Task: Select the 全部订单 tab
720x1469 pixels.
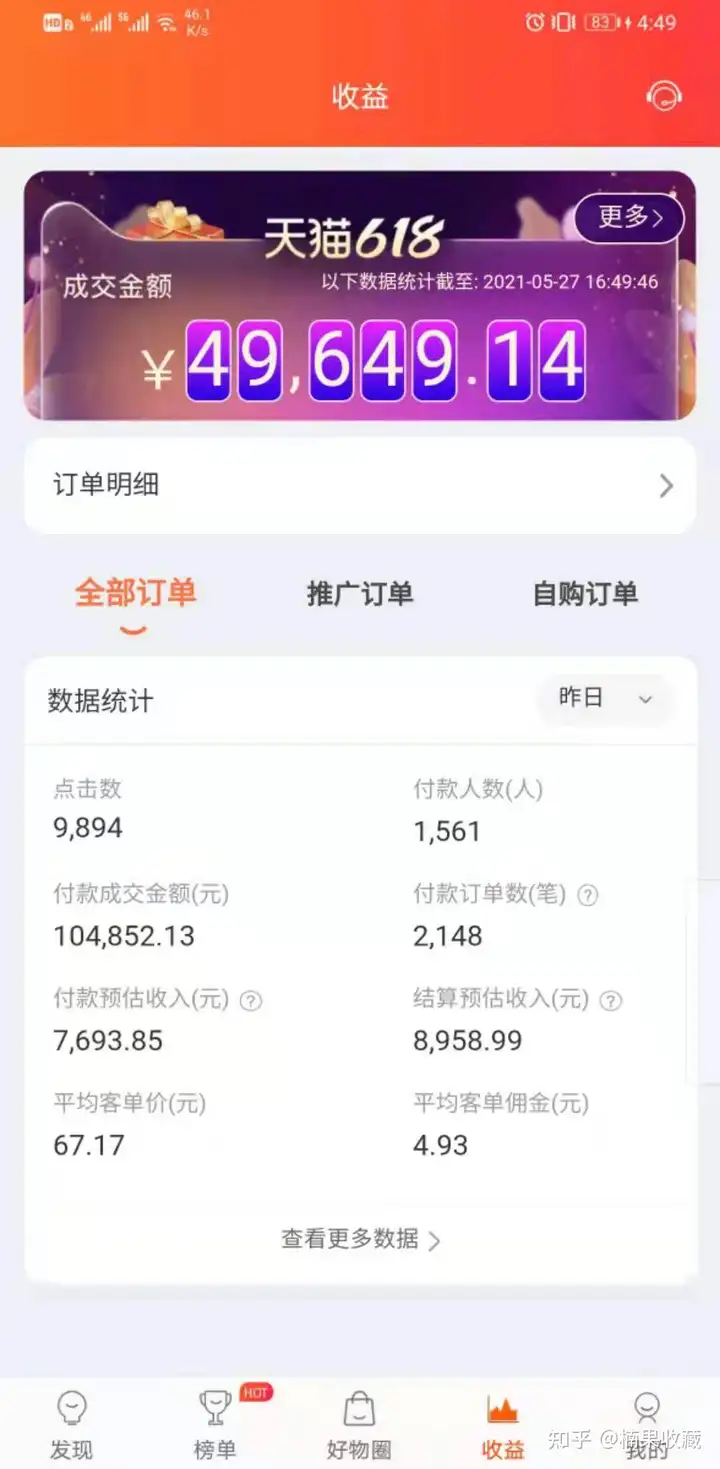Action: pyautogui.click(x=135, y=593)
